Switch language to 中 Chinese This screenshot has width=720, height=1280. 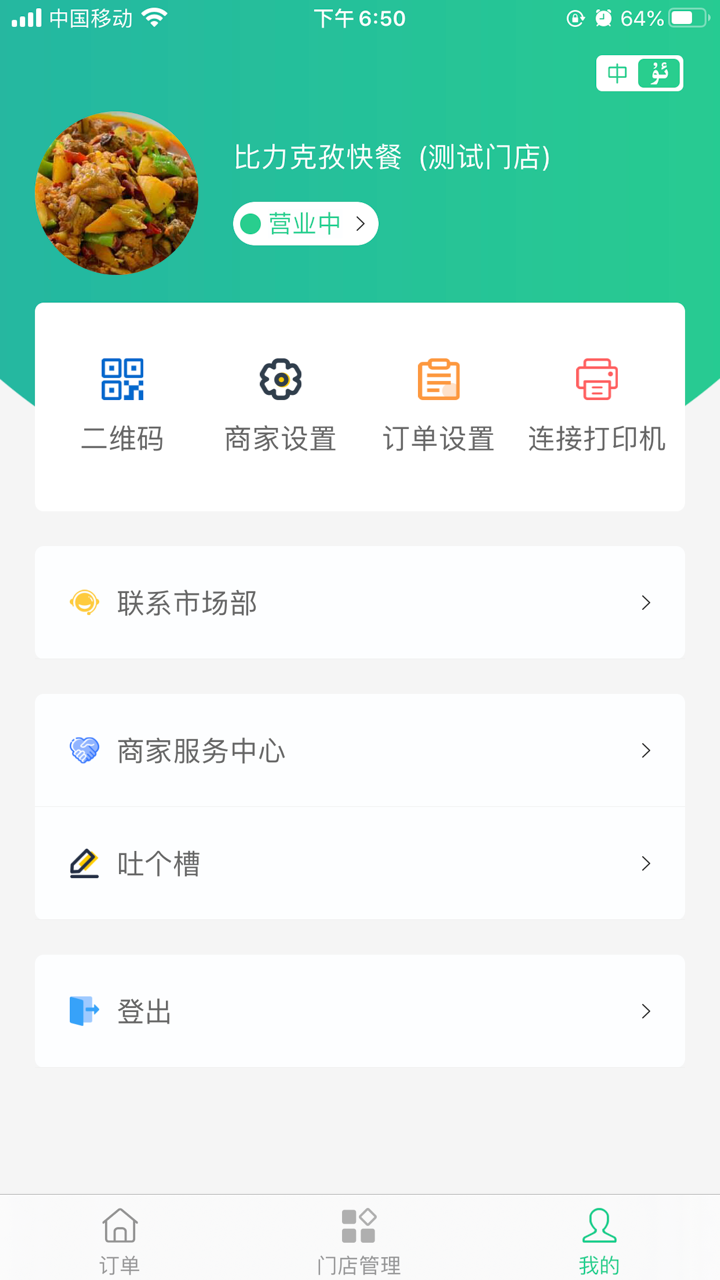617,73
